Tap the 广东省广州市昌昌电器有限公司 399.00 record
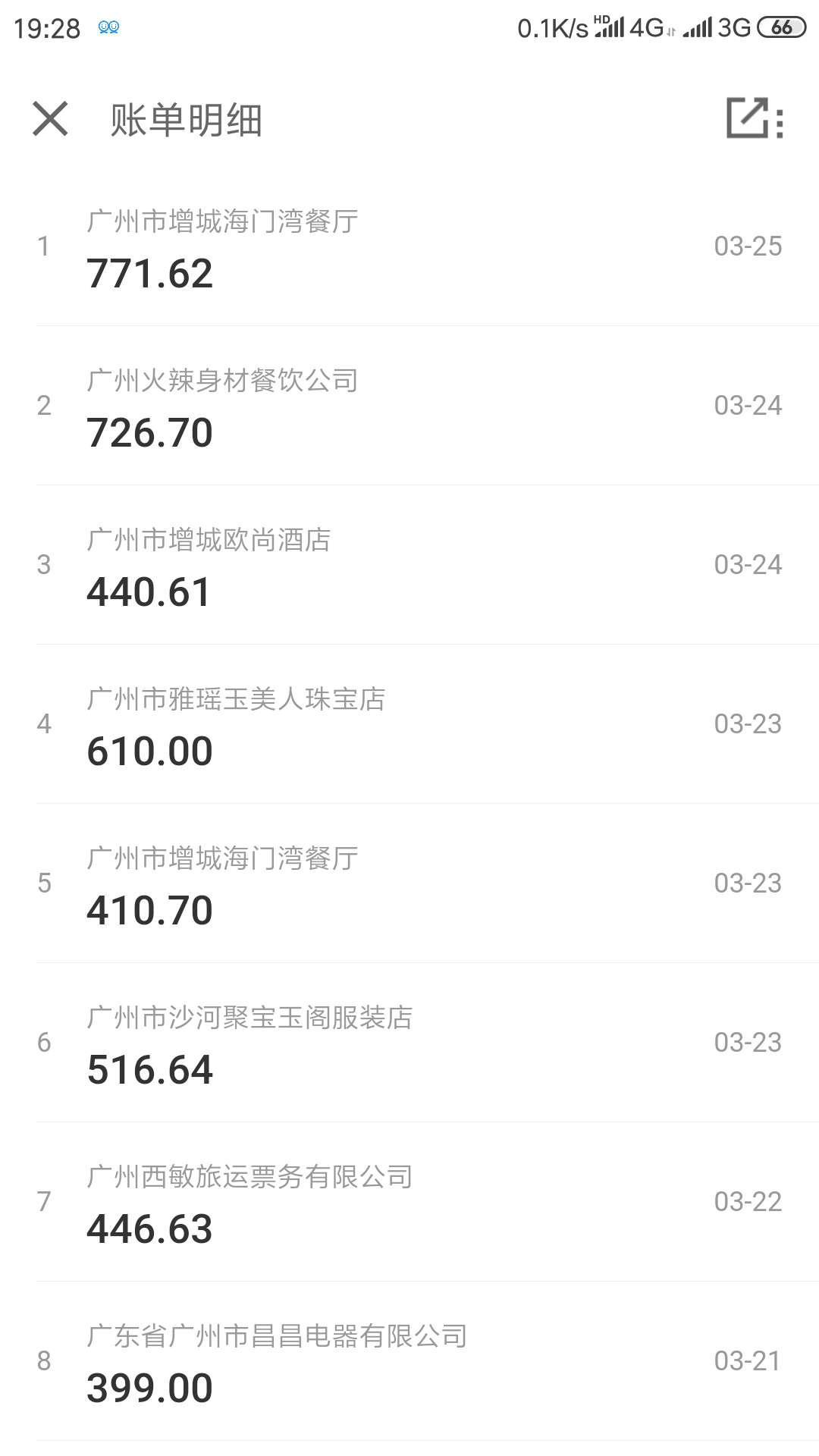The height and width of the screenshot is (1456, 819). (409, 1361)
